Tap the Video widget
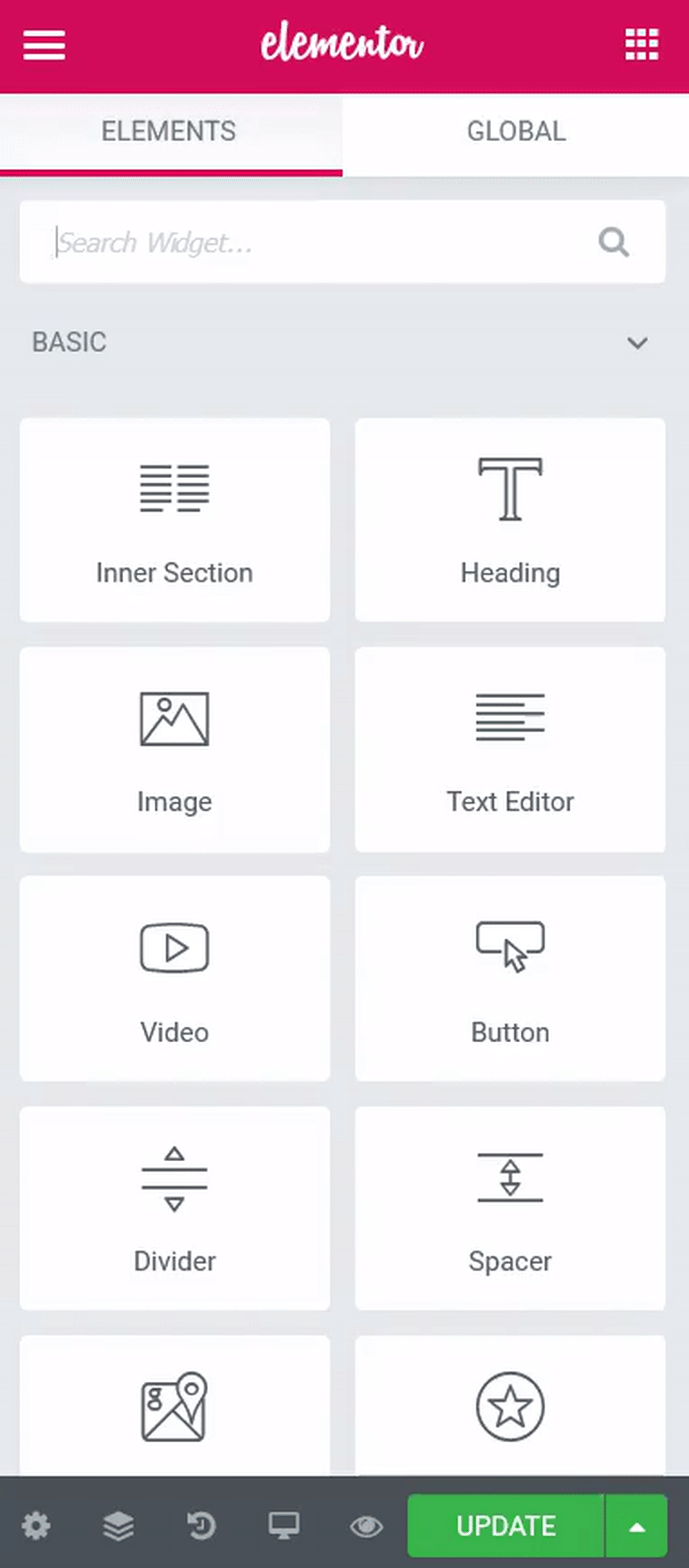689x1568 pixels. point(175,978)
